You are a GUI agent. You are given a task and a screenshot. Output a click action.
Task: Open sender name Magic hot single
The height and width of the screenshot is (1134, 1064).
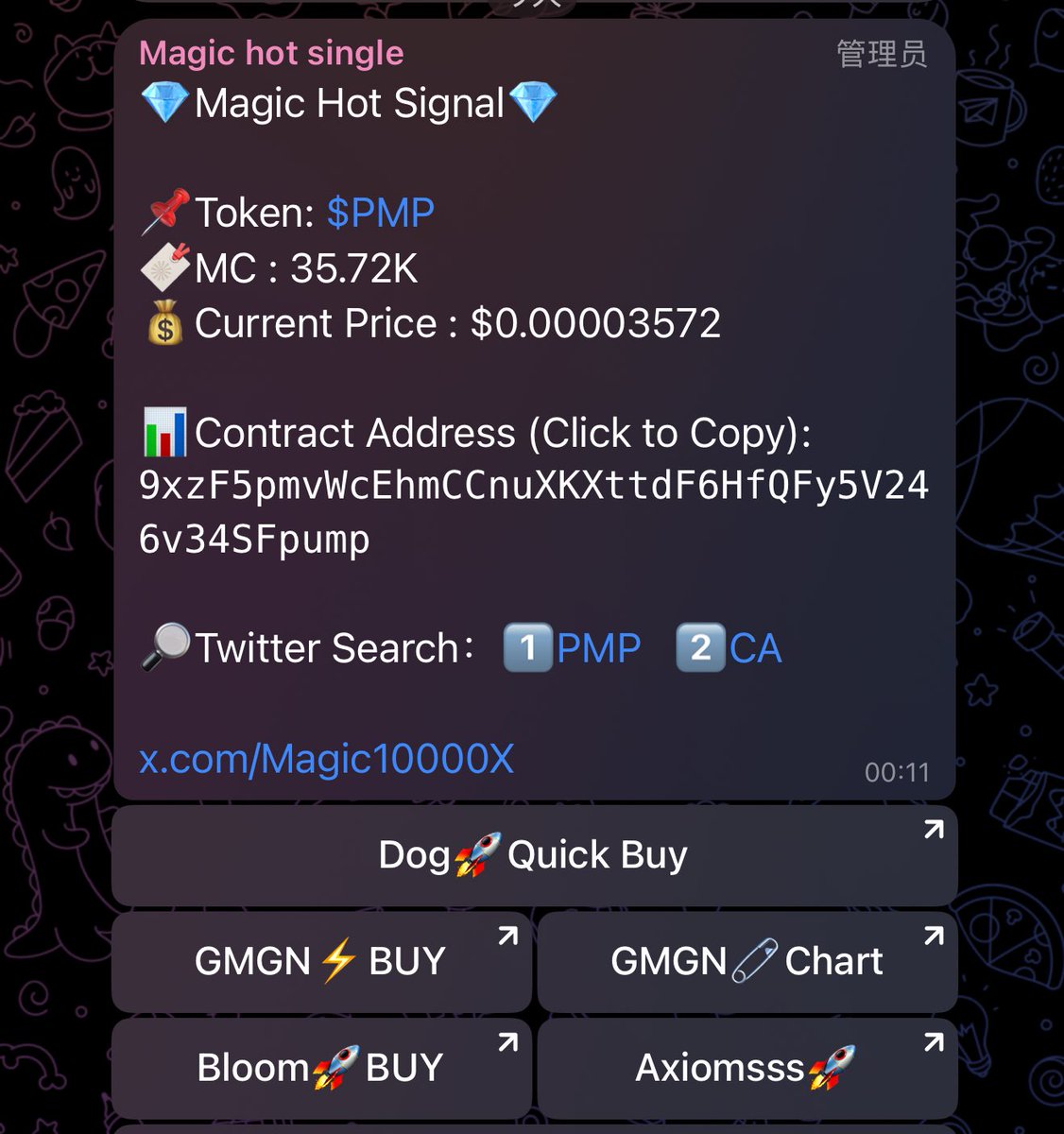click(x=271, y=53)
